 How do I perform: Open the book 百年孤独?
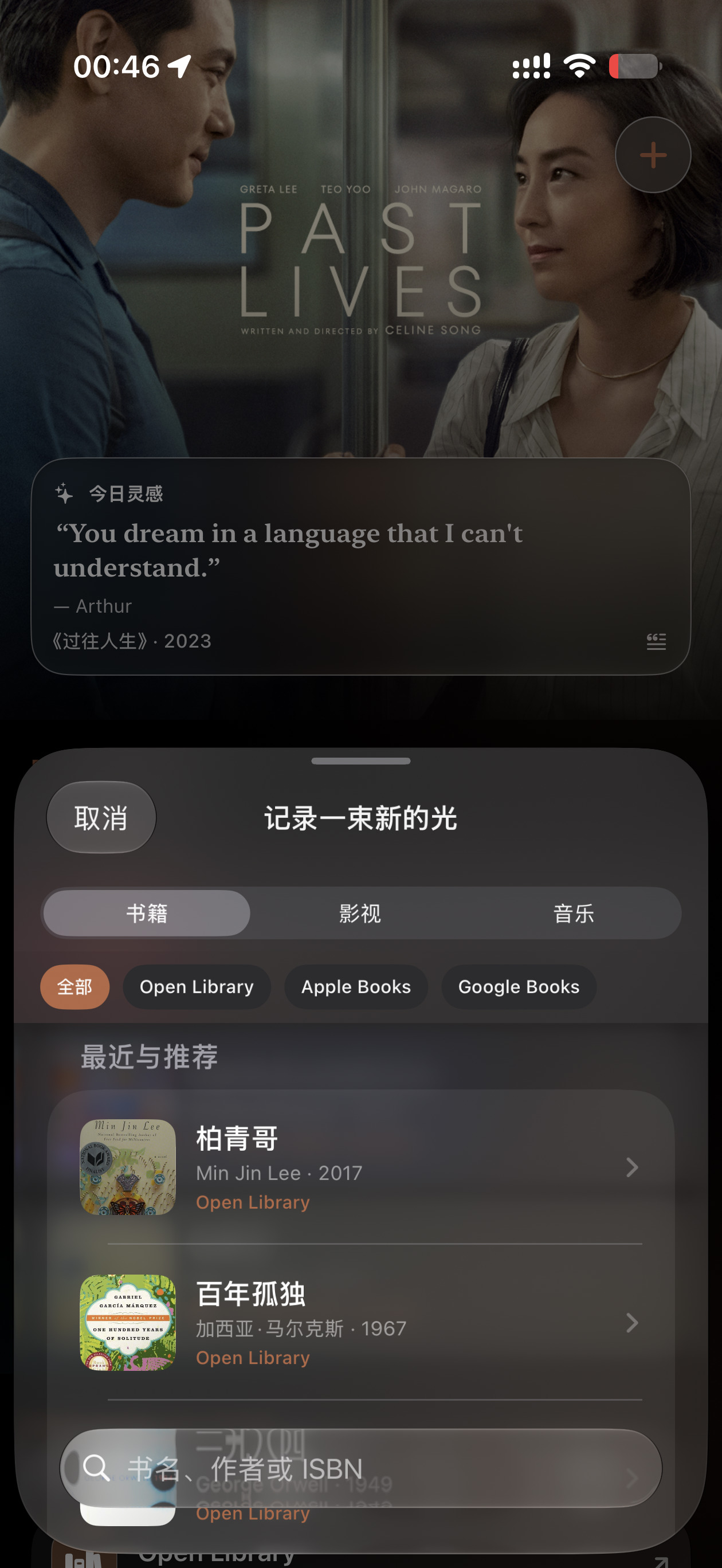360,1322
